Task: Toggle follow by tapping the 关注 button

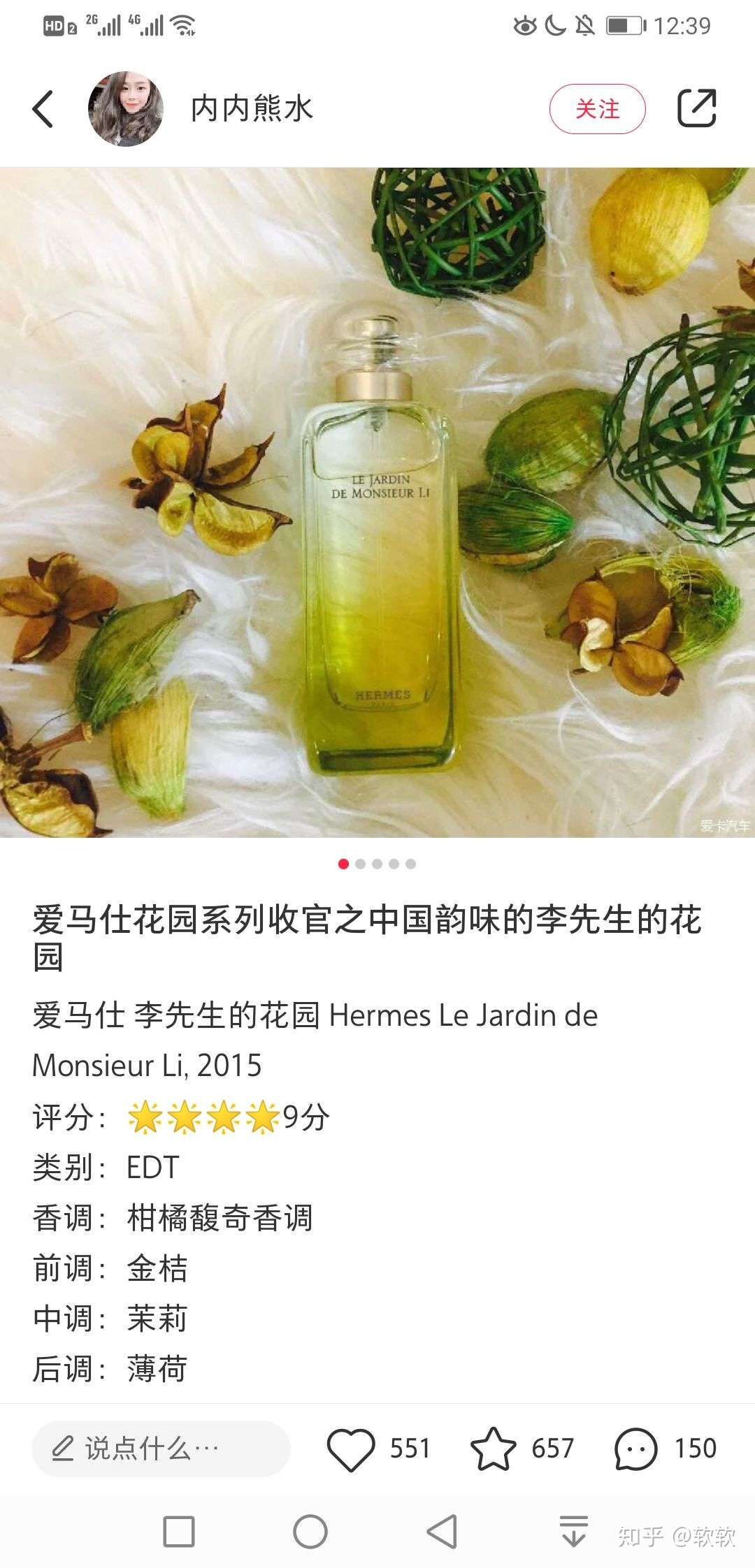Action: point(600,110)
